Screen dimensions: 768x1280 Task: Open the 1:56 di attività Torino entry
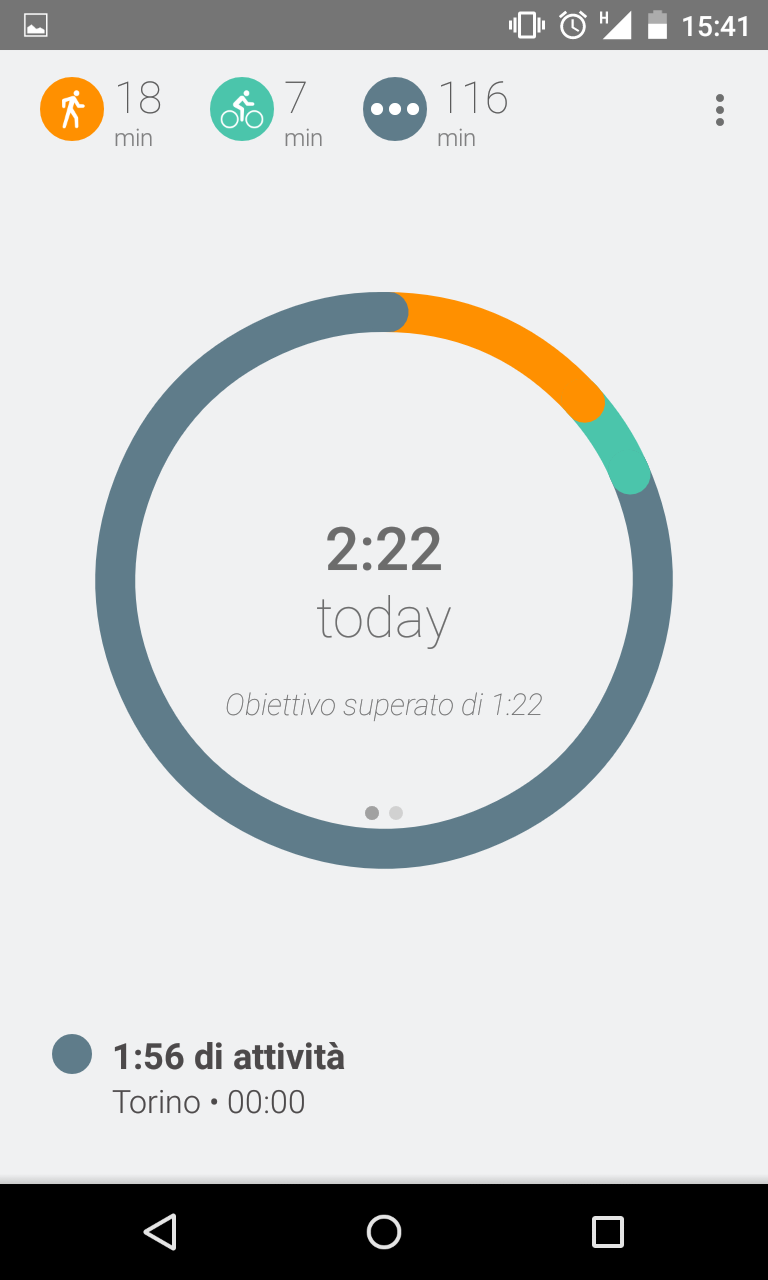[384, 1078]
